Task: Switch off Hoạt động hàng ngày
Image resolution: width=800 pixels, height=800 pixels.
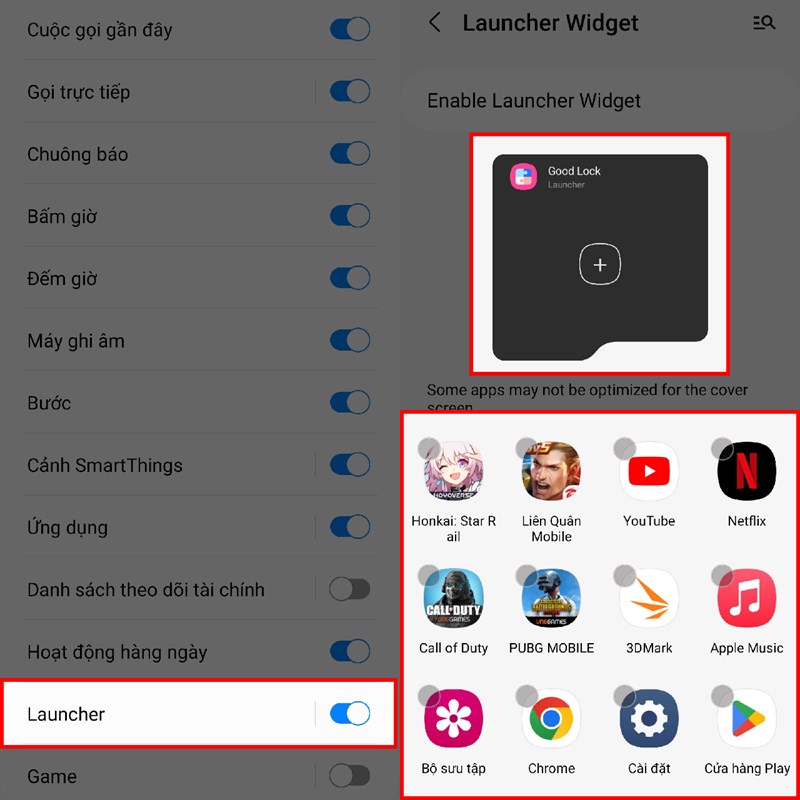Action: click(x=350, y=652)
